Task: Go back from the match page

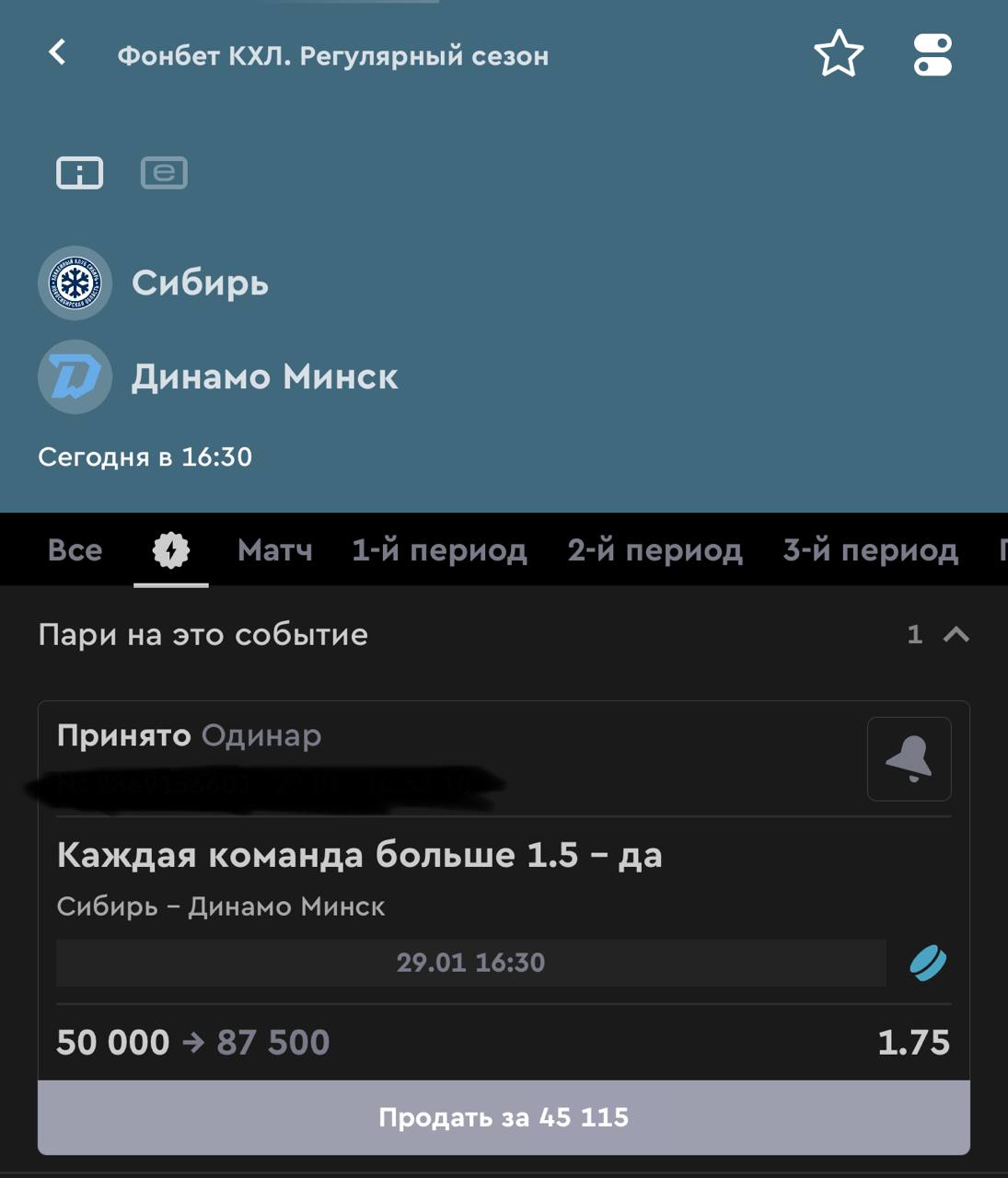Action: pyautogui.click(x=57, y=52)
